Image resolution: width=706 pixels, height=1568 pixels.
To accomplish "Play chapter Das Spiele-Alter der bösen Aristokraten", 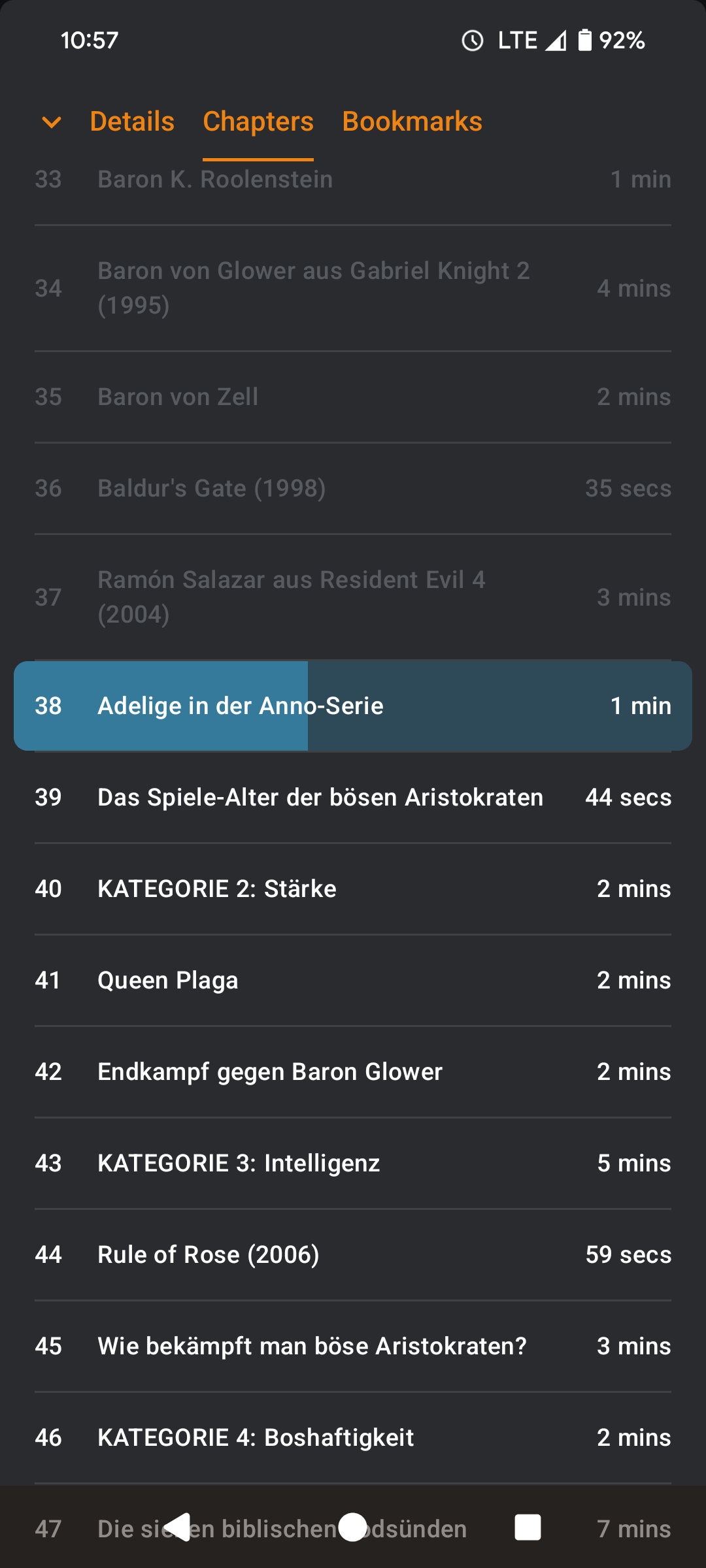I will [353, 797].
